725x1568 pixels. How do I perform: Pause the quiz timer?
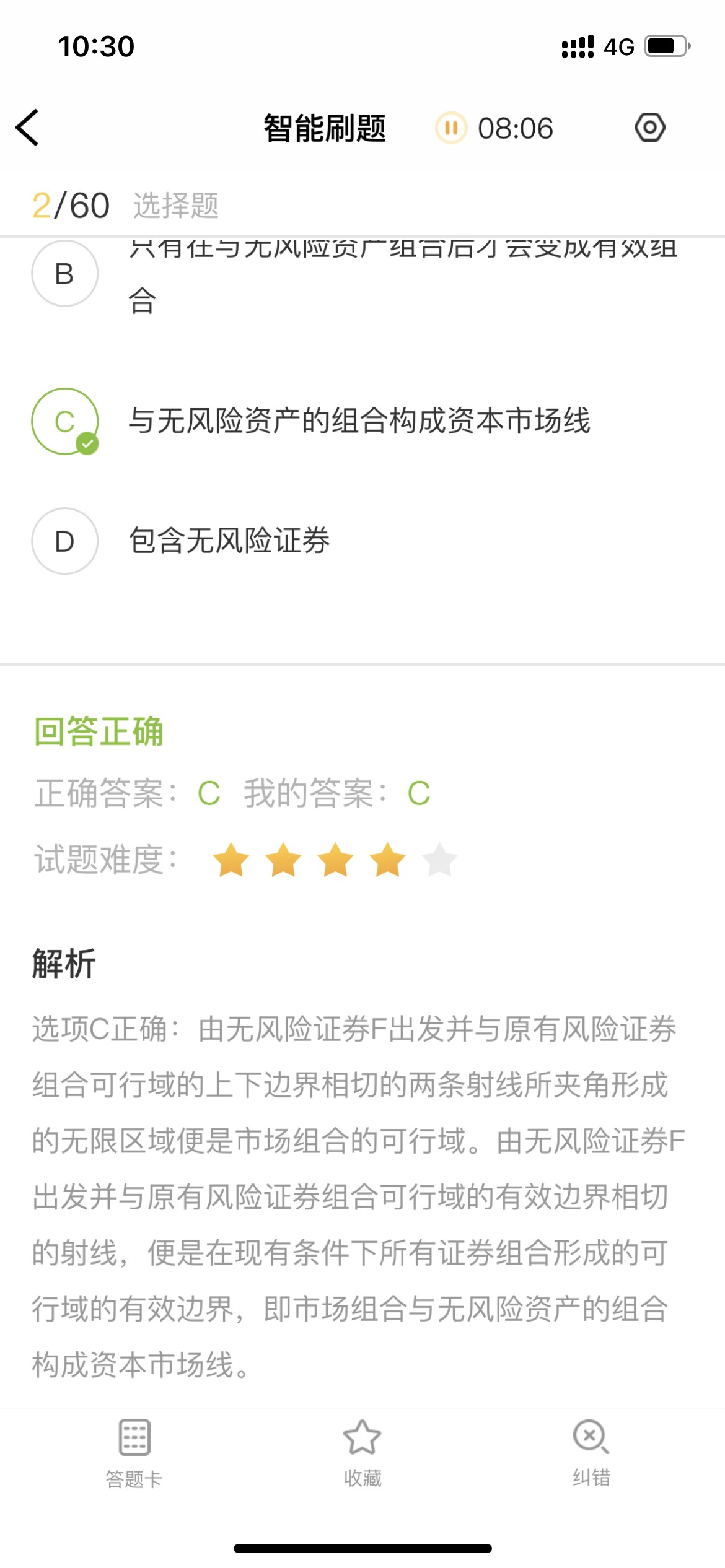(x=451, y=128)
